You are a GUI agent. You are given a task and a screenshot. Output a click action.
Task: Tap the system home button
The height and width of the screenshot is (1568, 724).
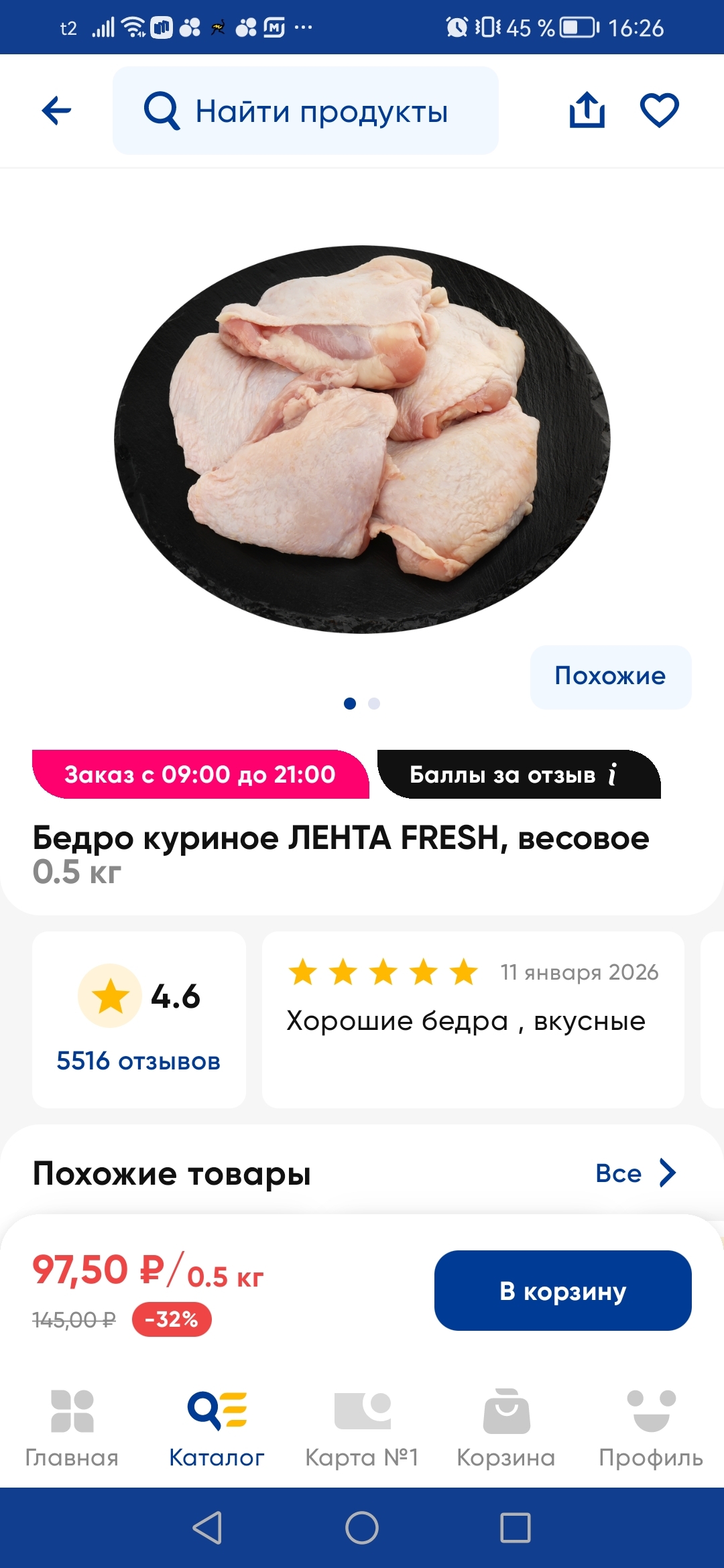pyautogui.click(x=362, y=1528)
